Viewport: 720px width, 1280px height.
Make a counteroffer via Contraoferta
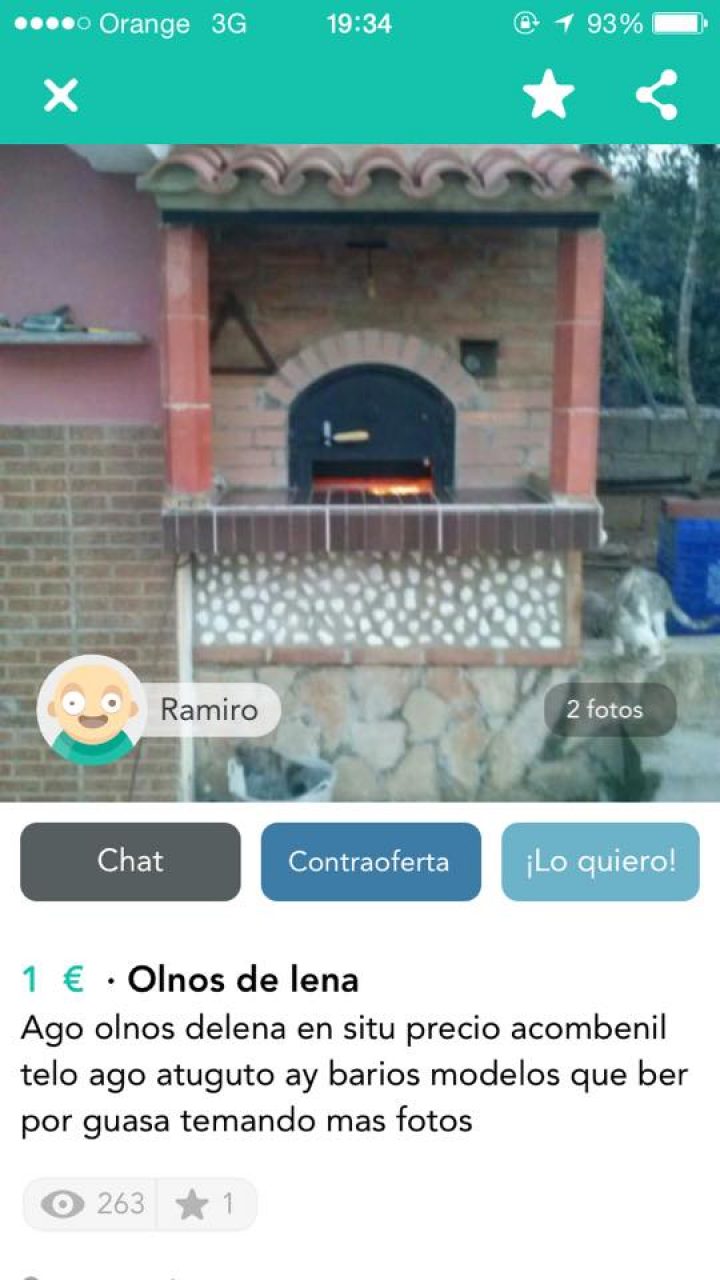coord(370,861)
